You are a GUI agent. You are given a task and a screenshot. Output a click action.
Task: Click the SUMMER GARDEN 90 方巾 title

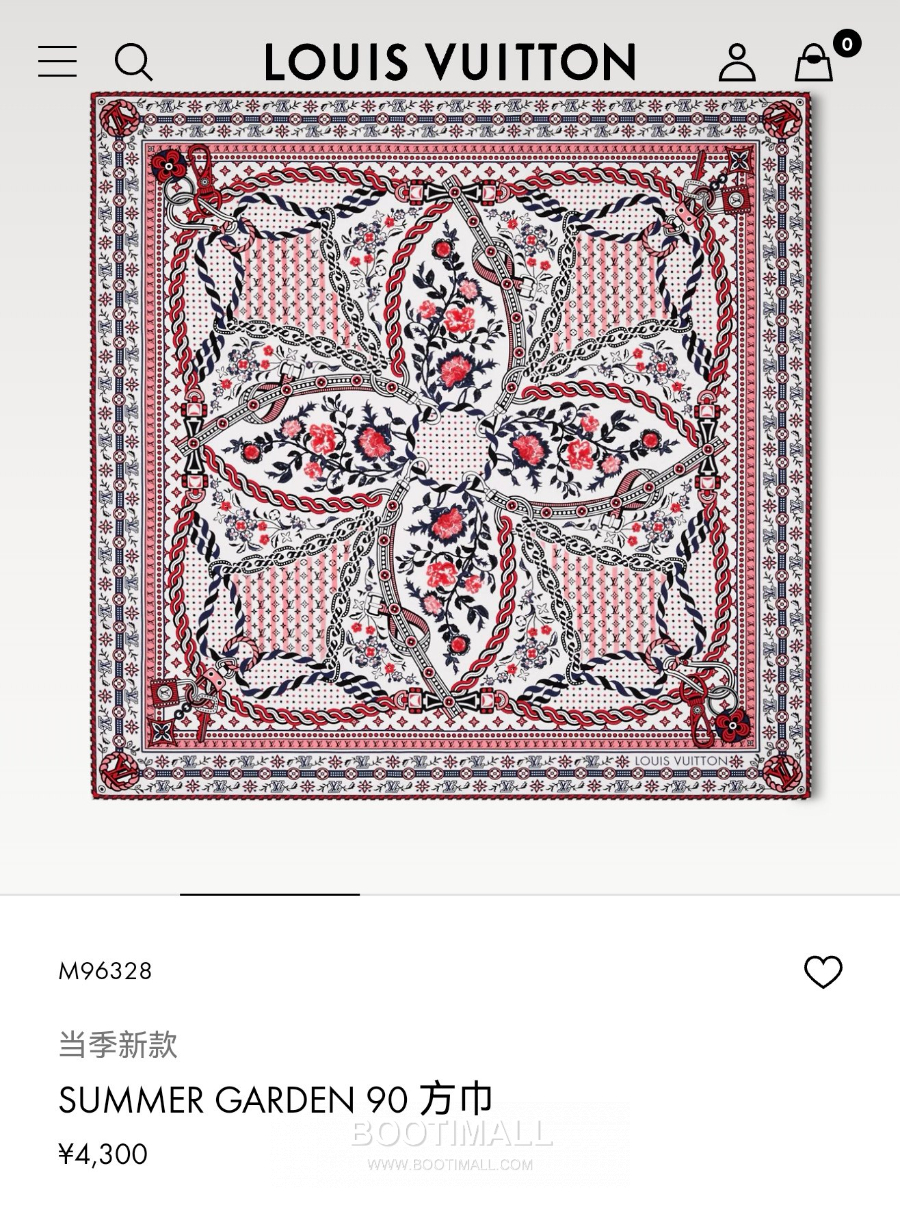pos(275,1098)
